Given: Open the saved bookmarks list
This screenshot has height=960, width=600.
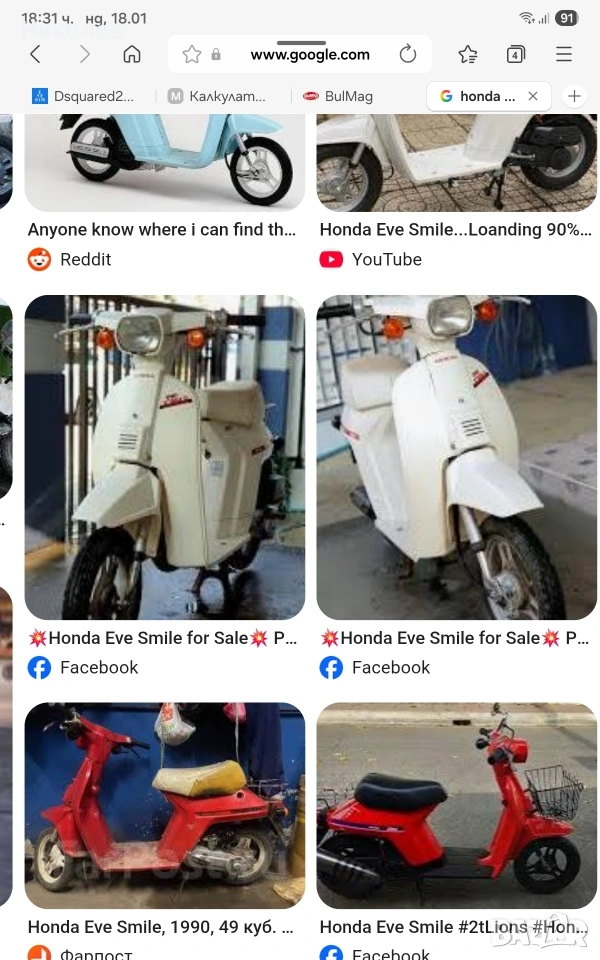Looking at the screenshot, I should point(467,55).
